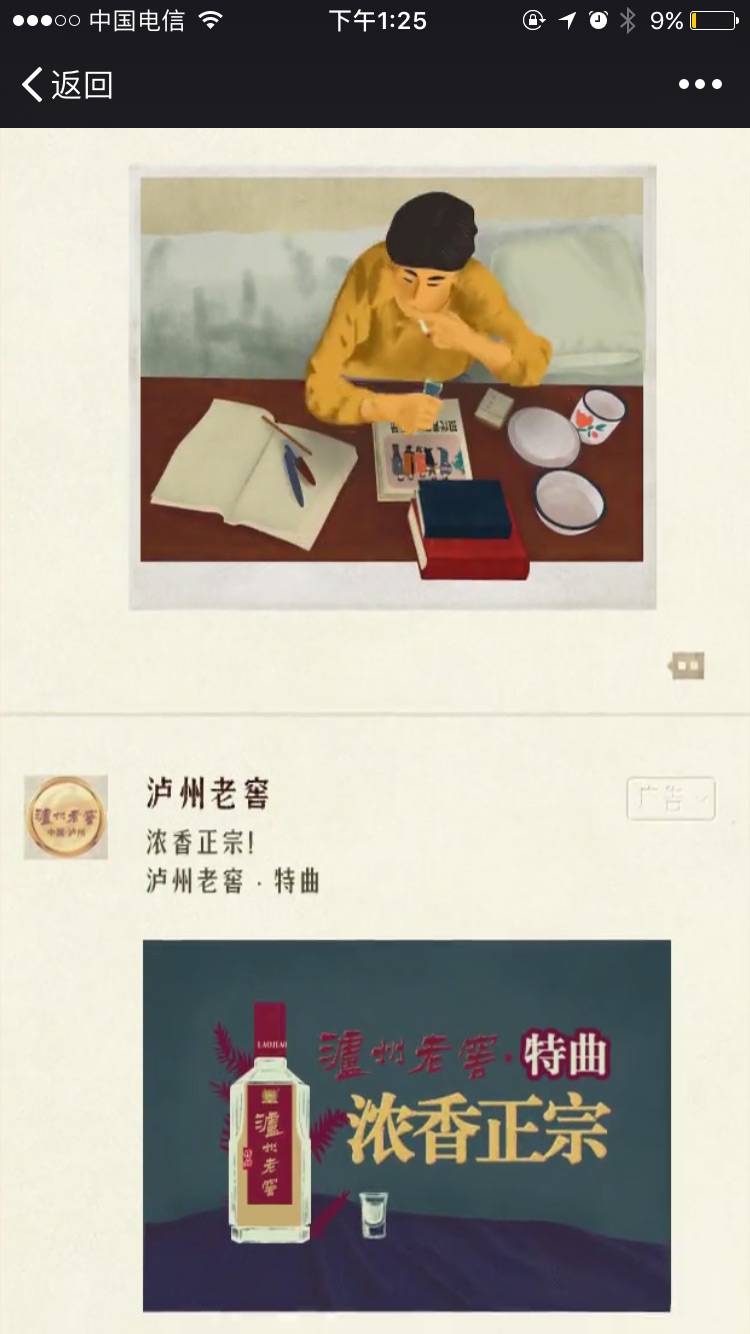Open the three-dot overflow menu
This screenshot has height=1334, width=750.
click(x=700, y=85)
